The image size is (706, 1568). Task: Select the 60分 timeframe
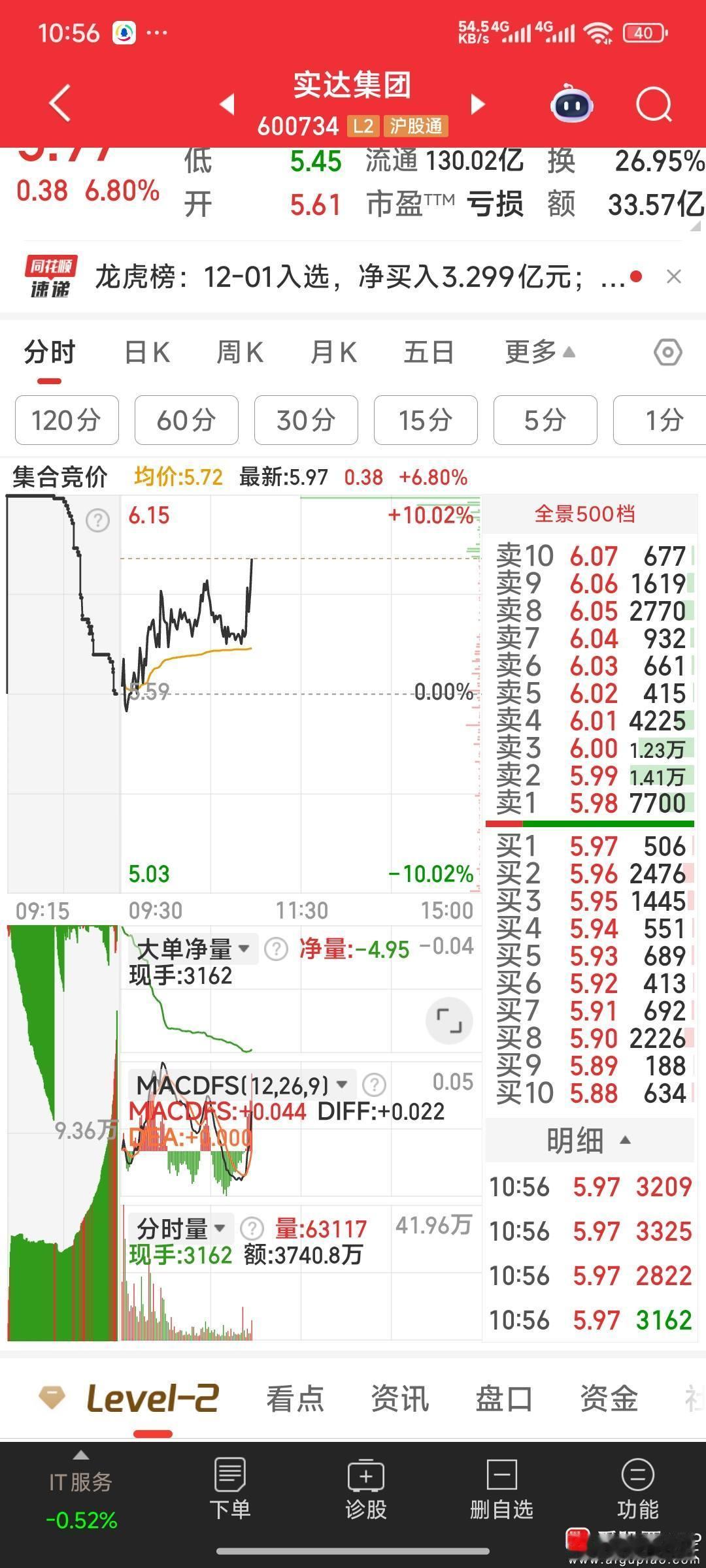tap(186, 420)
